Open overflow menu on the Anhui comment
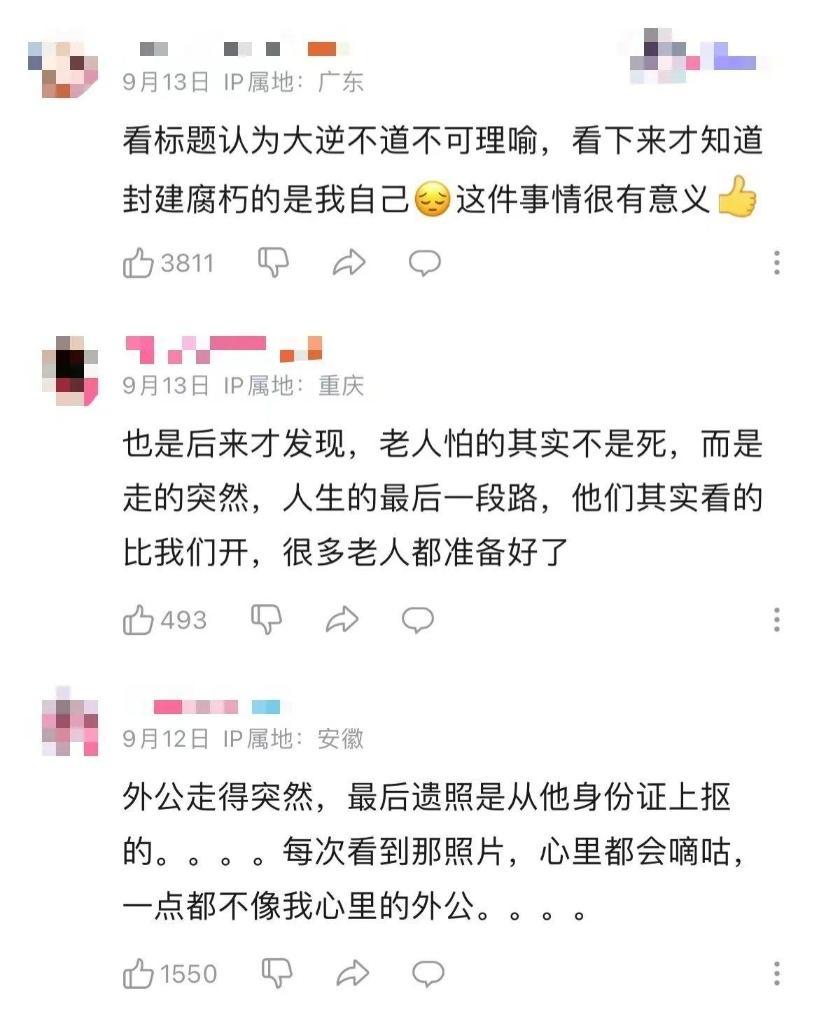The image size is (819, 1010). pyautogui.click(x=777, y=973)
